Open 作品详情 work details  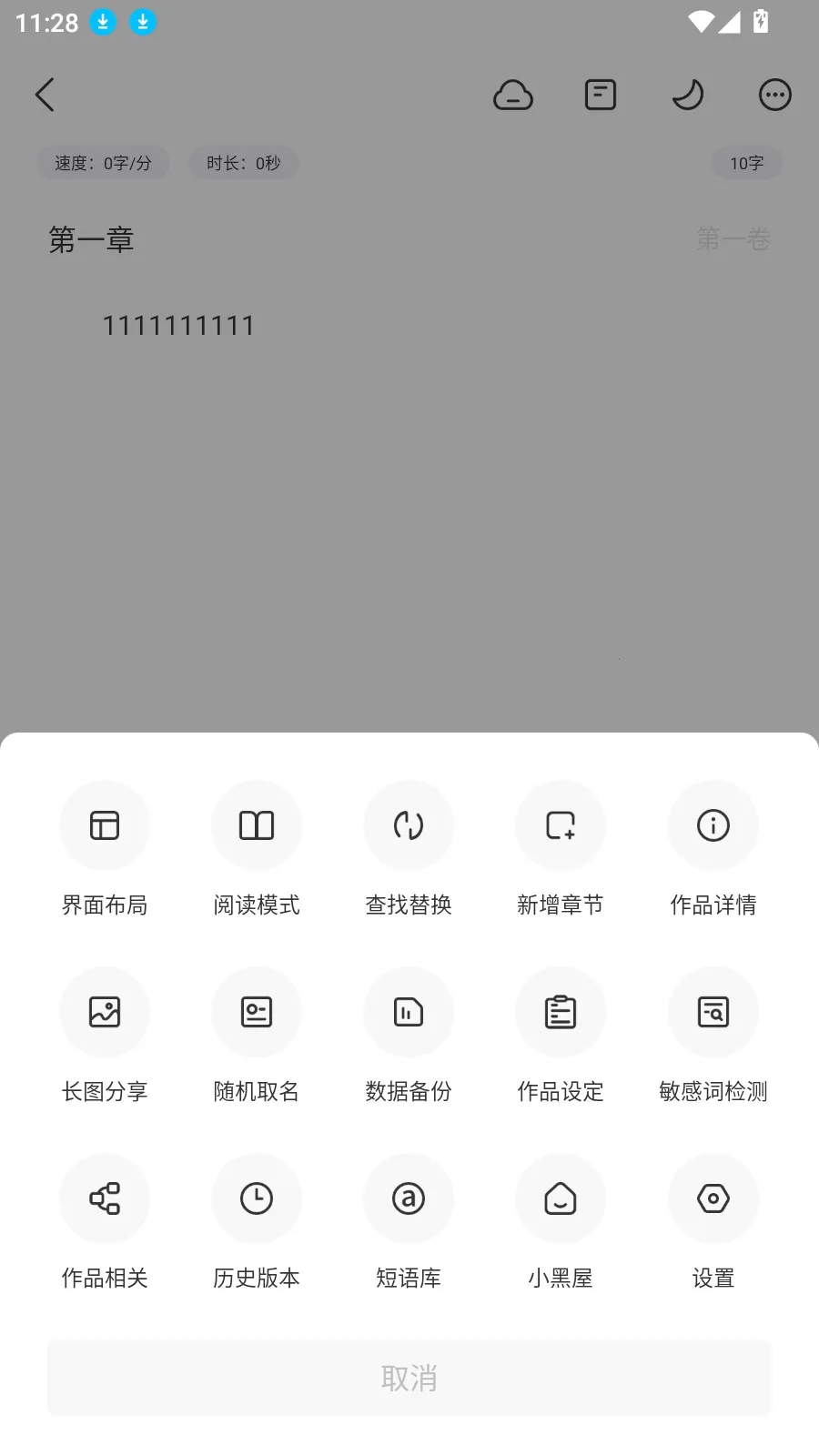tap(713, 851)
